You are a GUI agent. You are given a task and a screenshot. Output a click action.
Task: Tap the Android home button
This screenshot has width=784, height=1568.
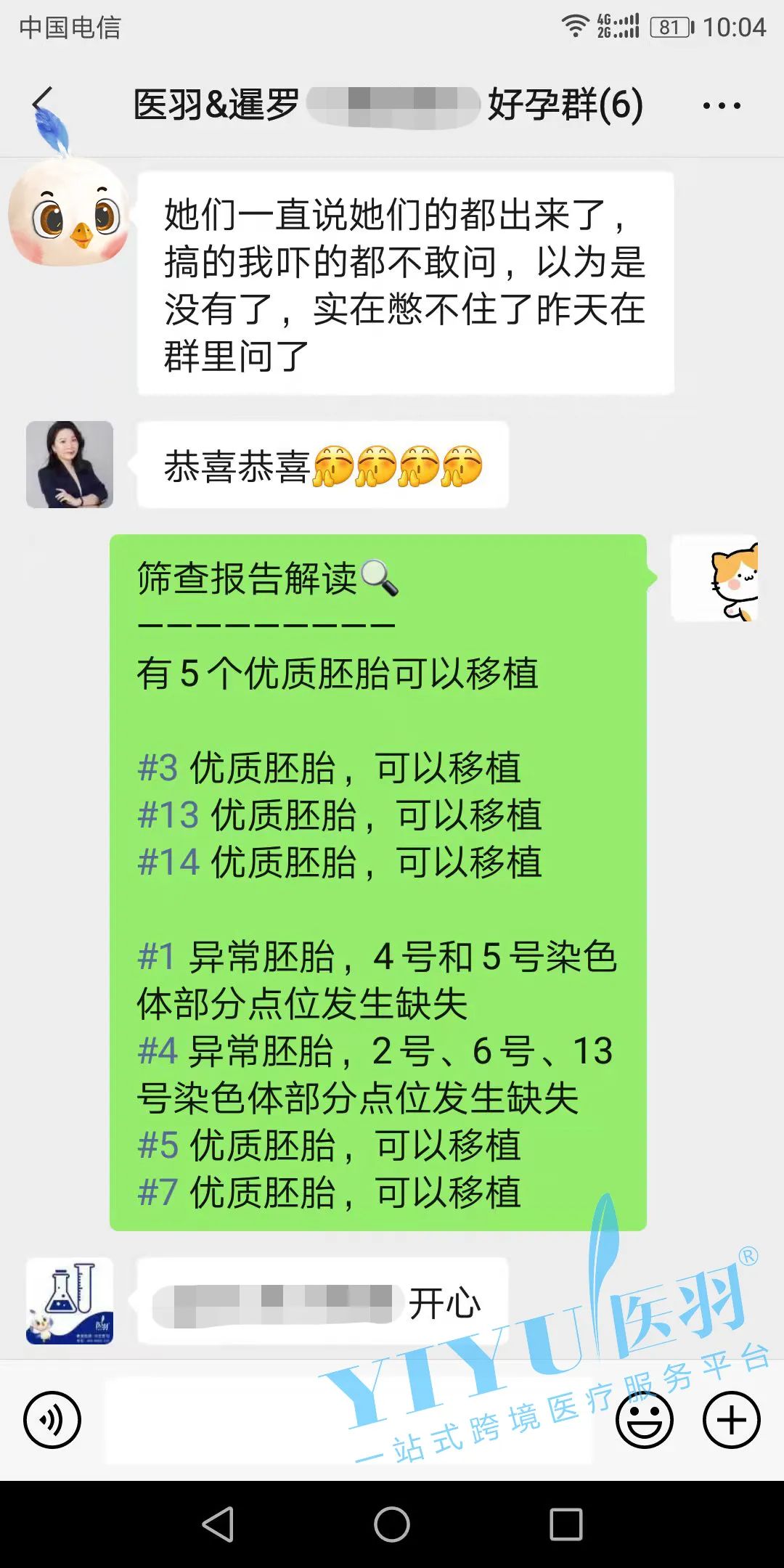[x=392, y=1524]
